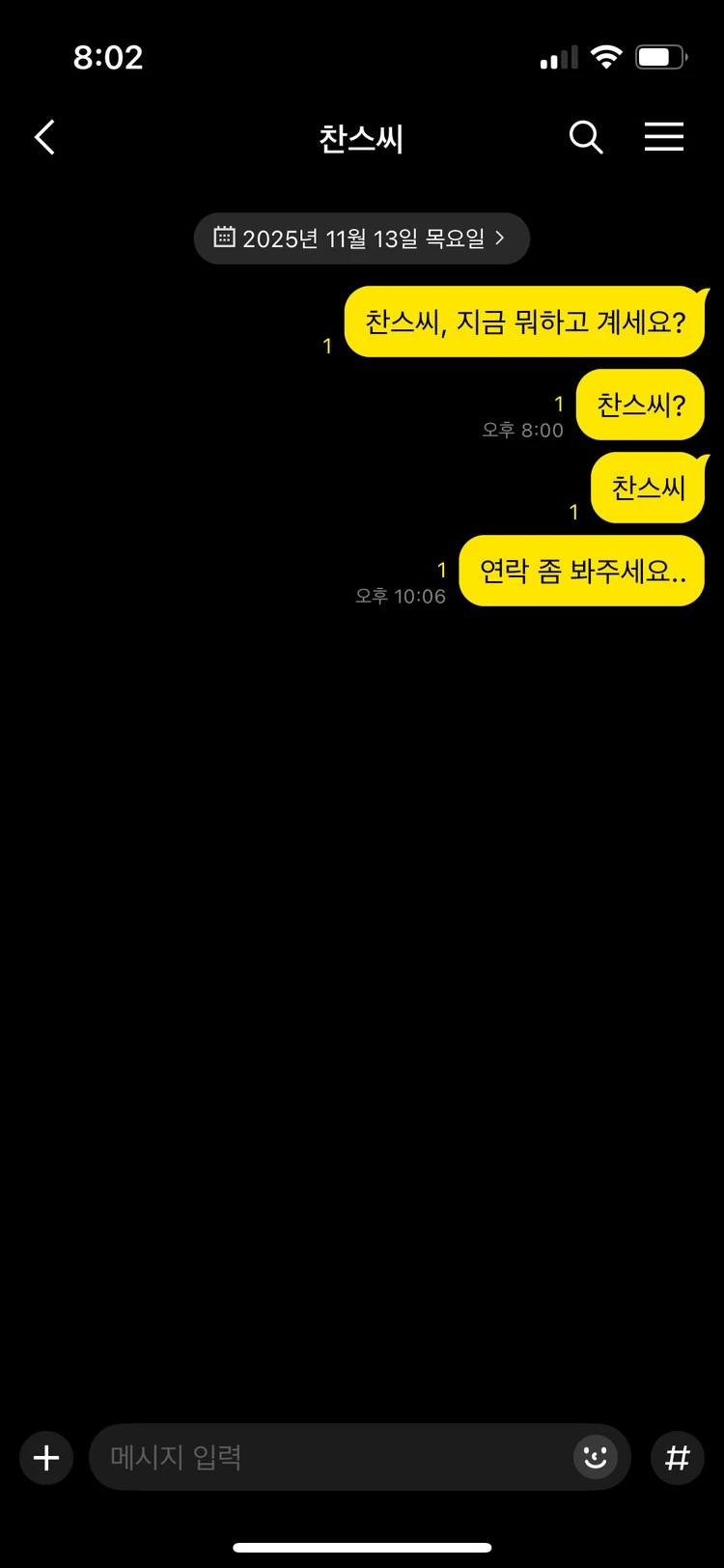Search within this chat conversation

pyautogui.click(x=585, y=138)
